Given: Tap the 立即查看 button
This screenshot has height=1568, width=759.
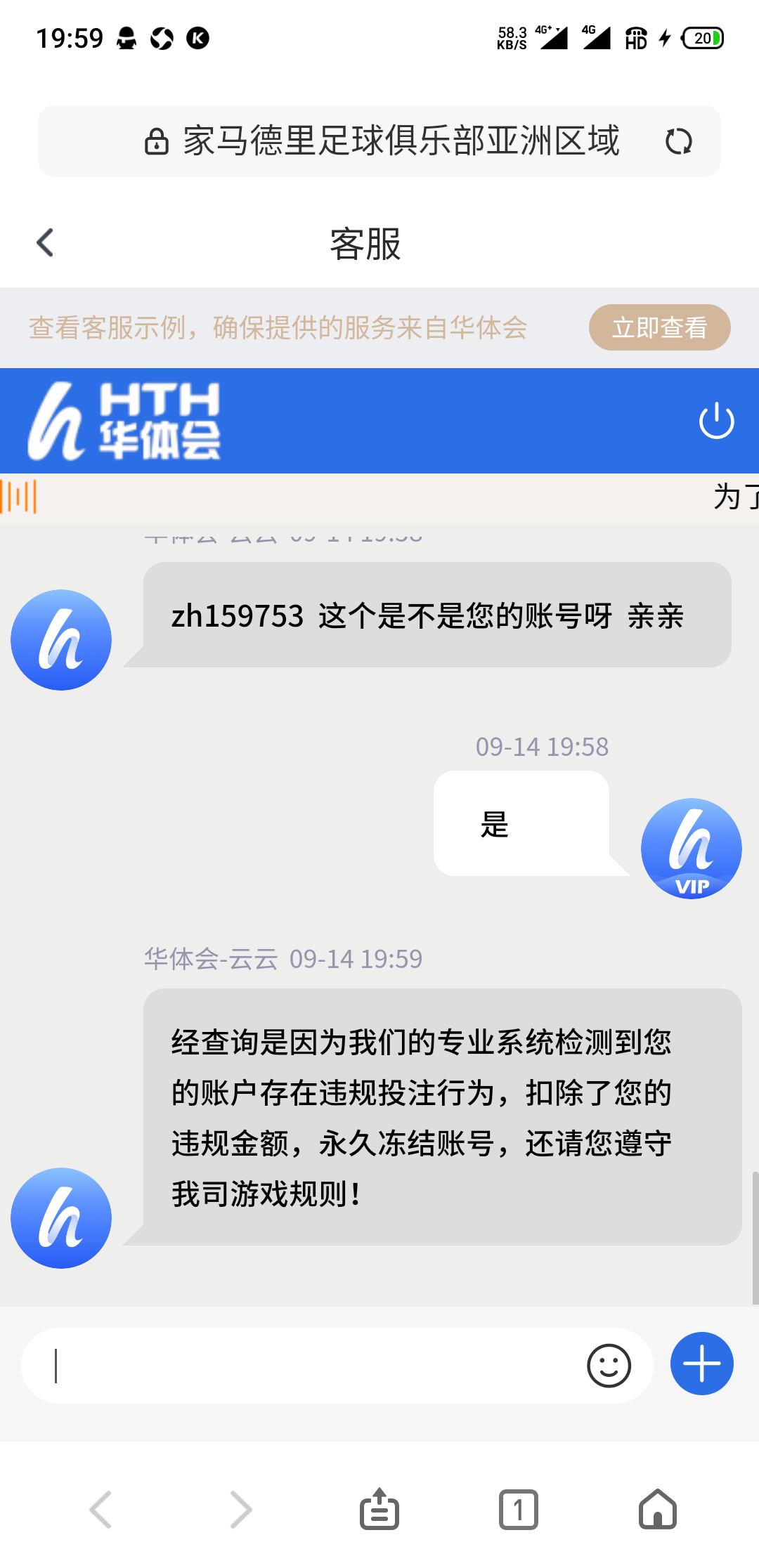Looking at the screenshot, I should click(x=659, y=327).
